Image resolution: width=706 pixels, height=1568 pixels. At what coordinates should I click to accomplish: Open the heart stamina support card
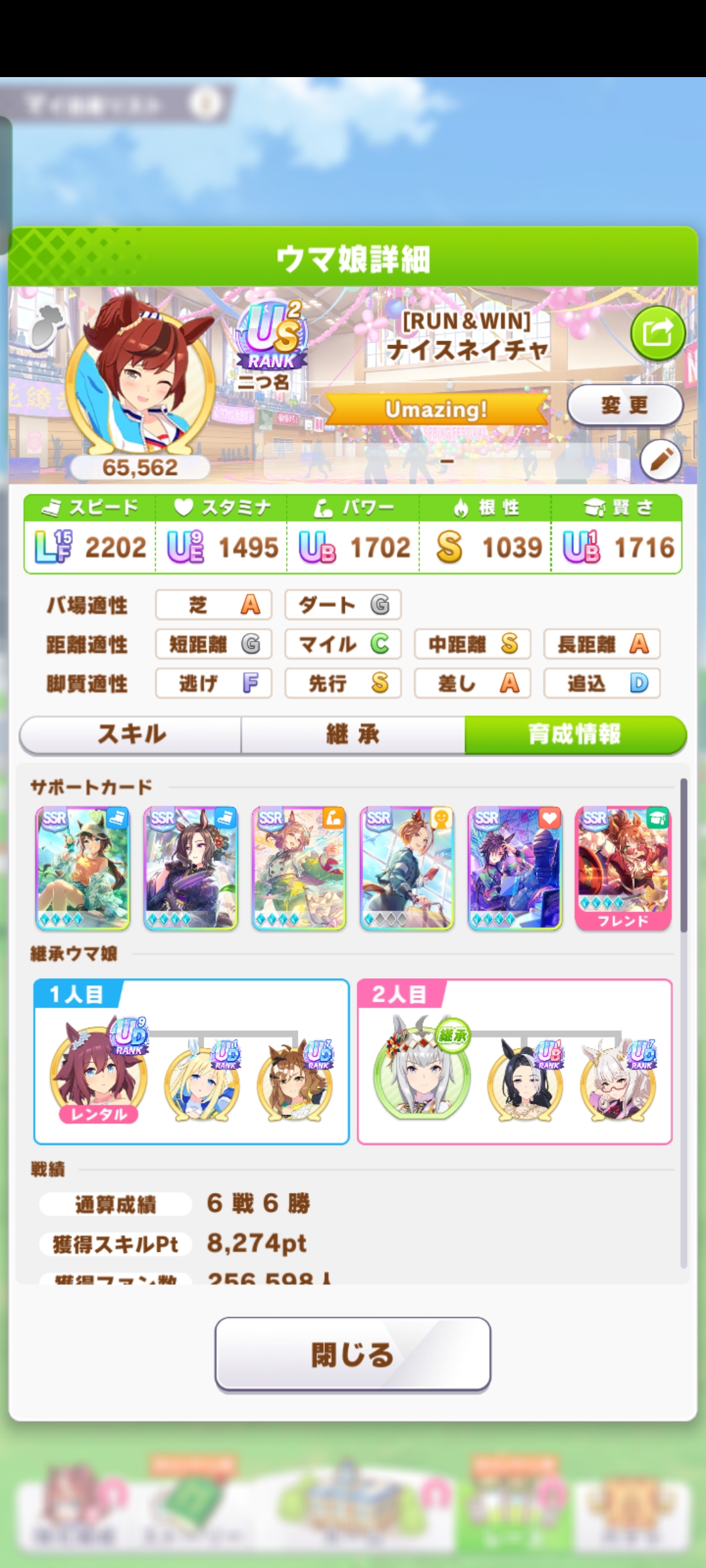click(514, 868)
